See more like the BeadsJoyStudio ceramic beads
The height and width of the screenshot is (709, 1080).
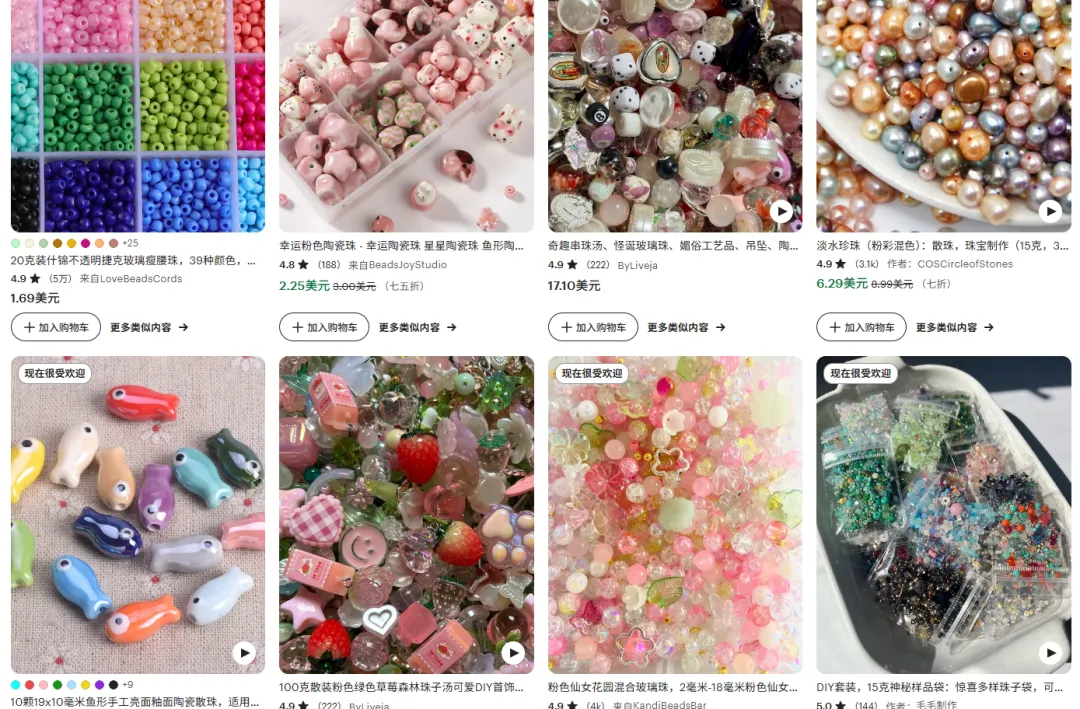tap(417, 327)
